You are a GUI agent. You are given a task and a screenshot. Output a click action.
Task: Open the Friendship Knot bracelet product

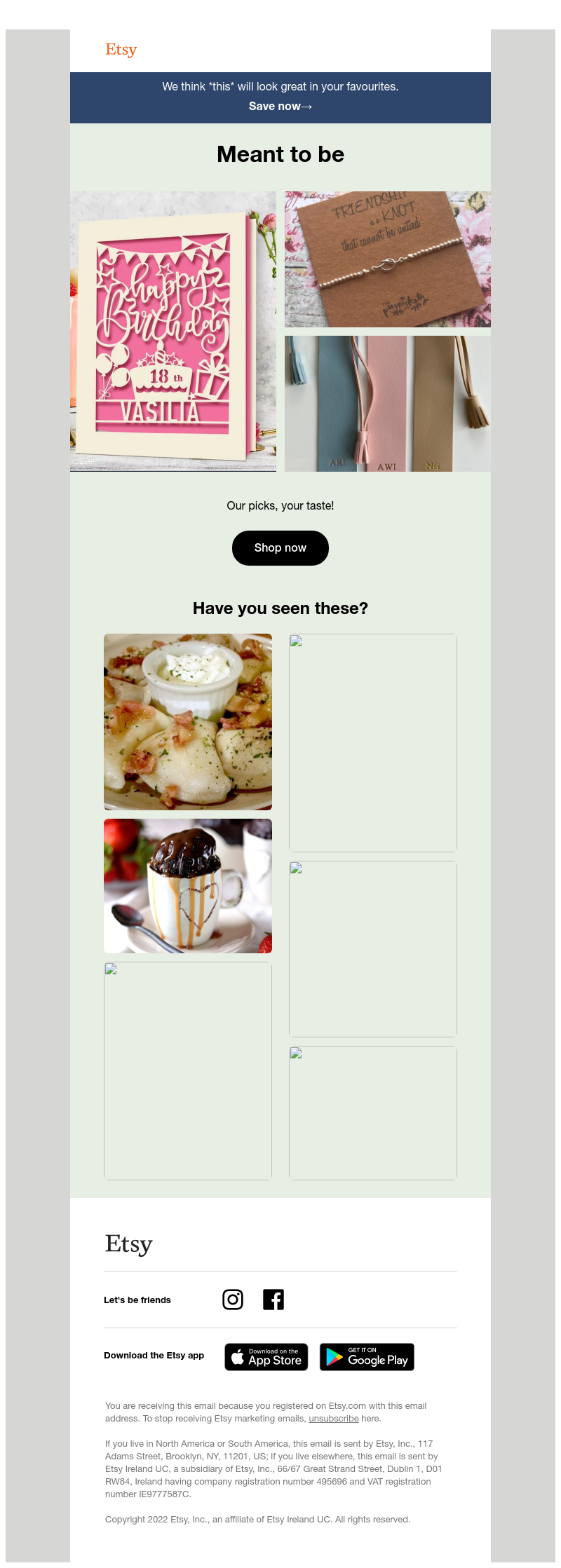pos(387,259)
